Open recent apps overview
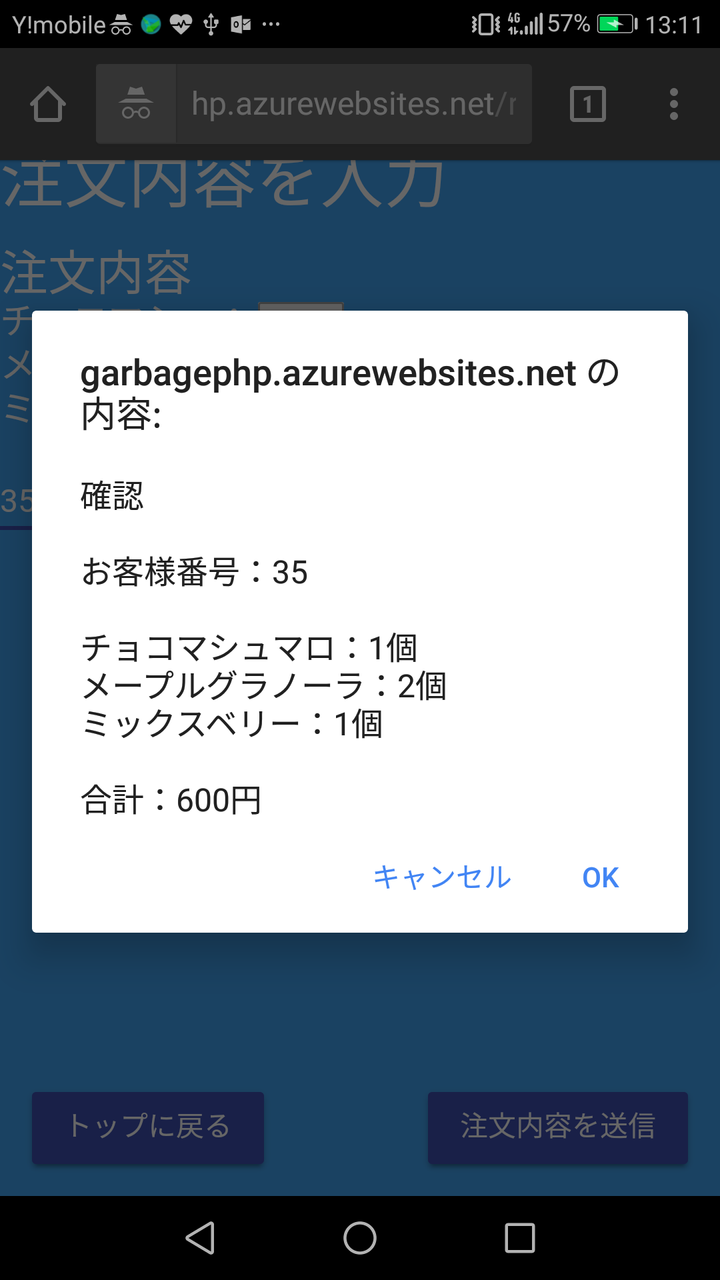Viewport: 720px width, 1280px height. click(519, 1238)
